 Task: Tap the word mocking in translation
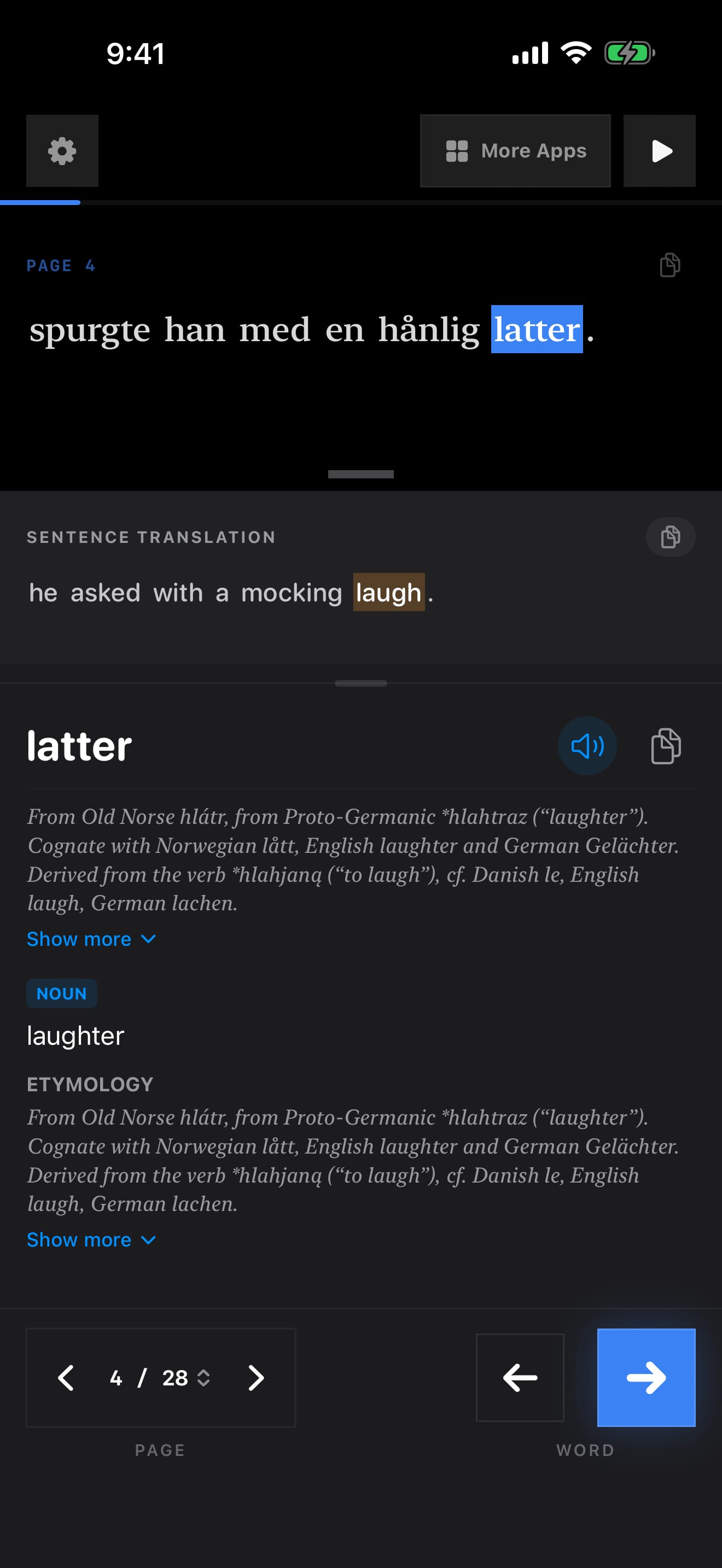pyautogui.click(x=292, y=593)
